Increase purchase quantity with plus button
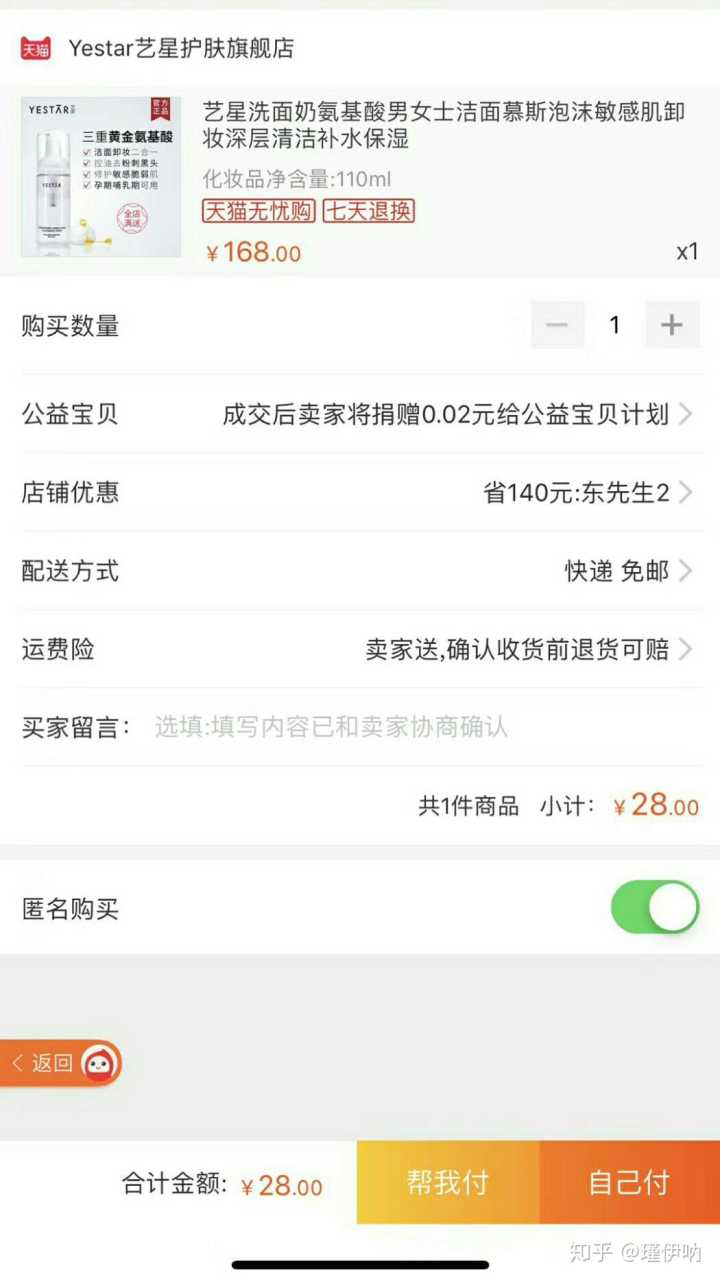Viewport: 720px width, 1282px height. tap(671, 325)
